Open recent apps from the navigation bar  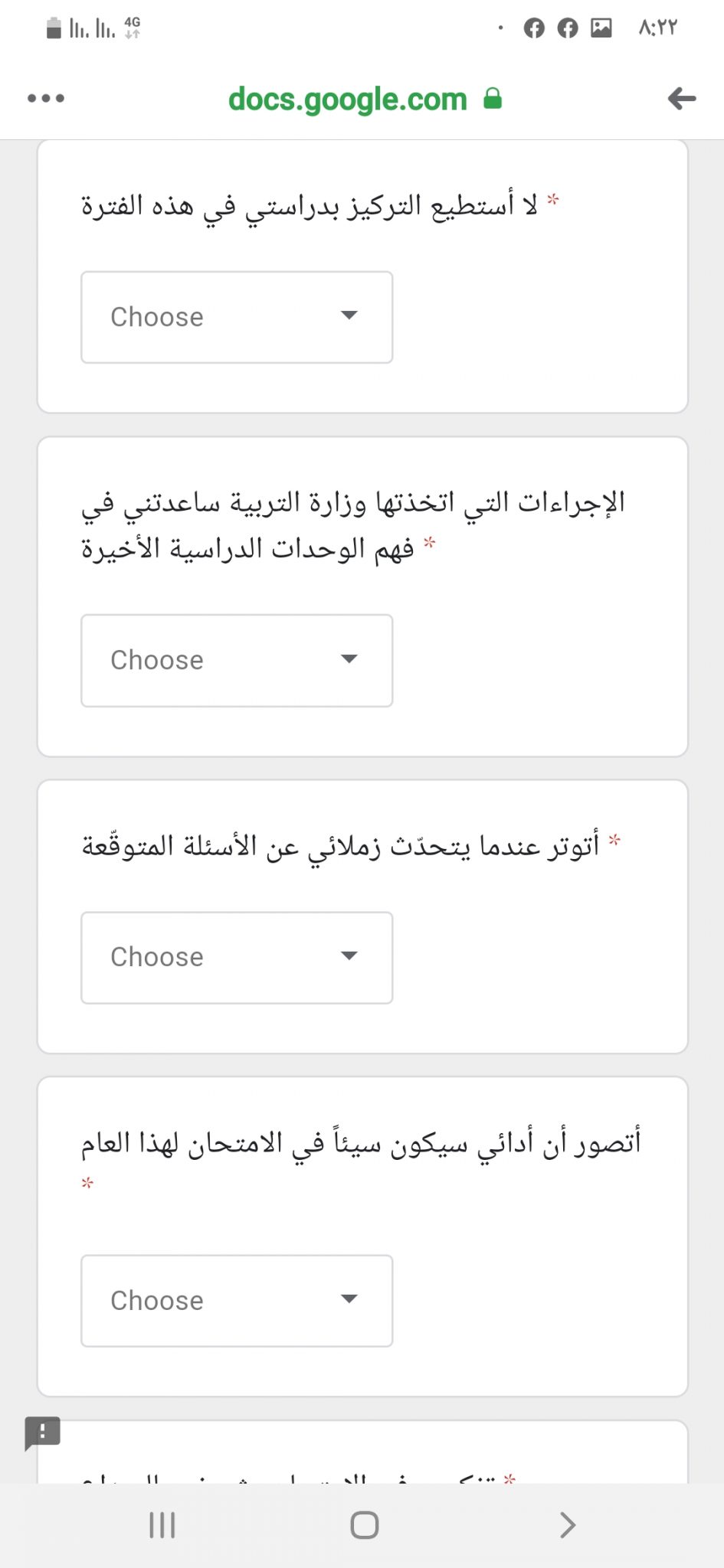pyautogui.click(x=162, y=1525)
